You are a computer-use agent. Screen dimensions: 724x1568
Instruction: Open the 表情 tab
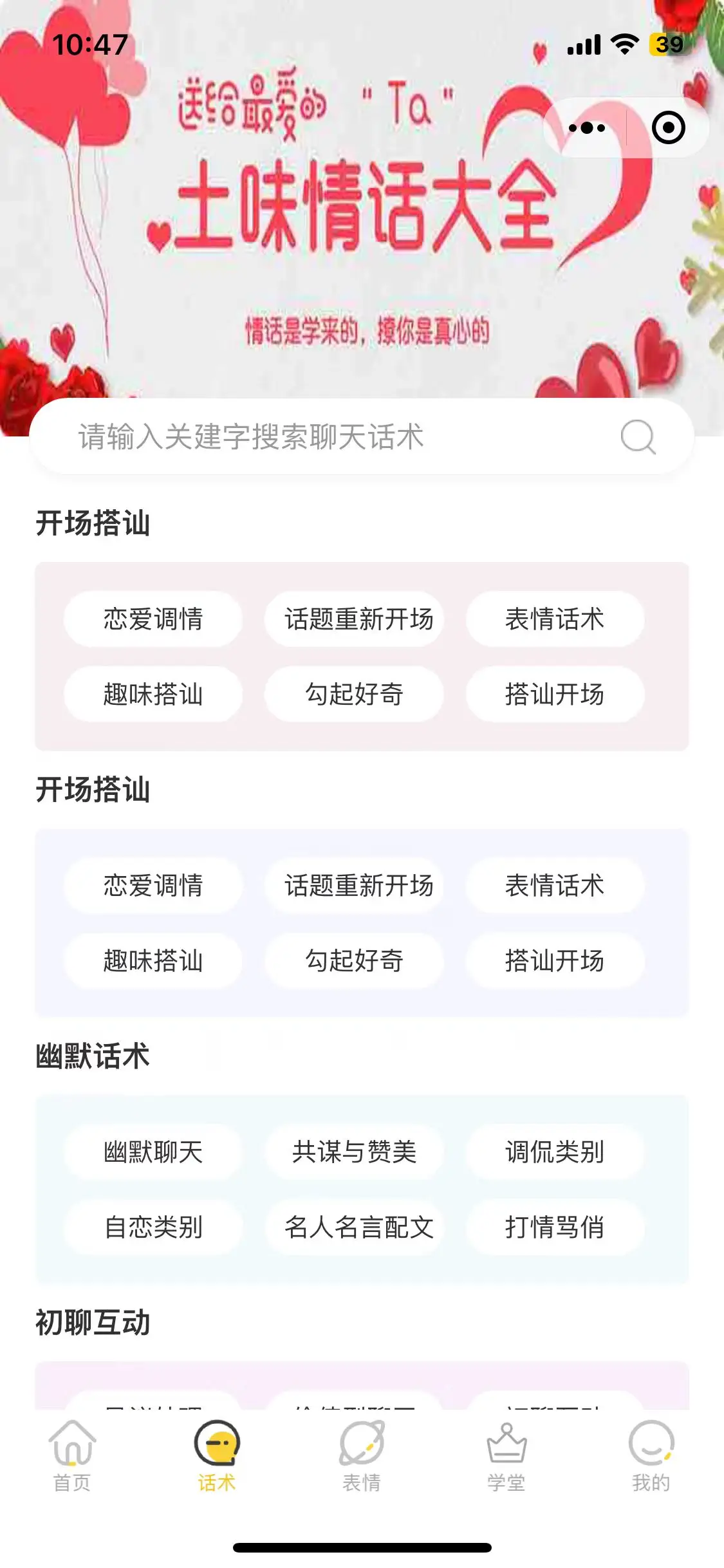point(362,1456)
